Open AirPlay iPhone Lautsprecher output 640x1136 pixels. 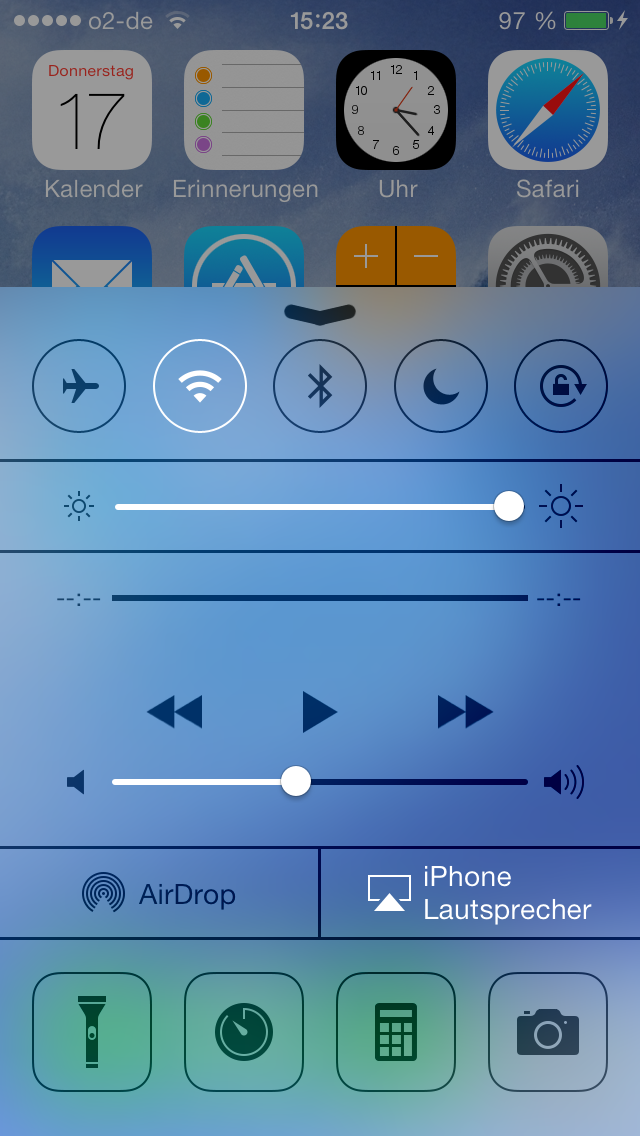point(480,893)
